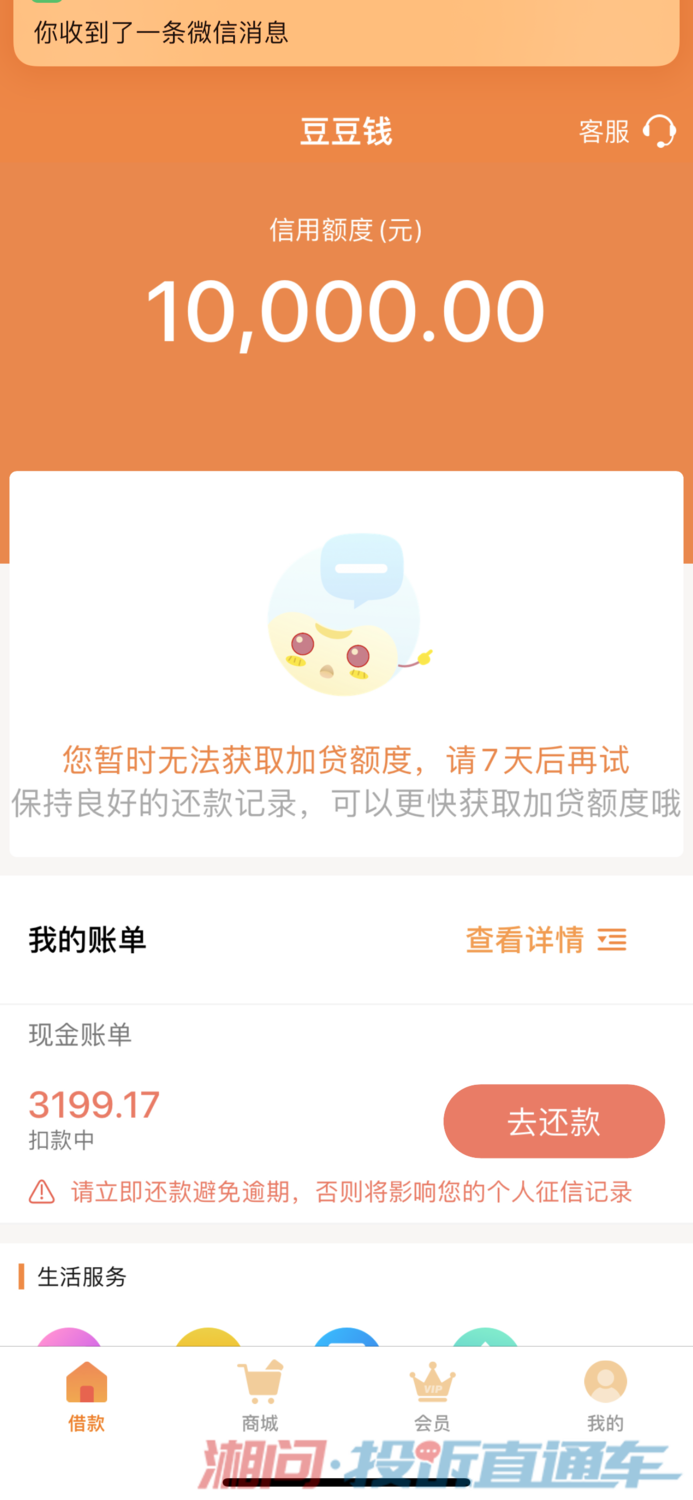Image resolution: width=693 pixels, height=1500 pixels.
Task: Open the 商城 mall tab
Action: coord(260,1397)
